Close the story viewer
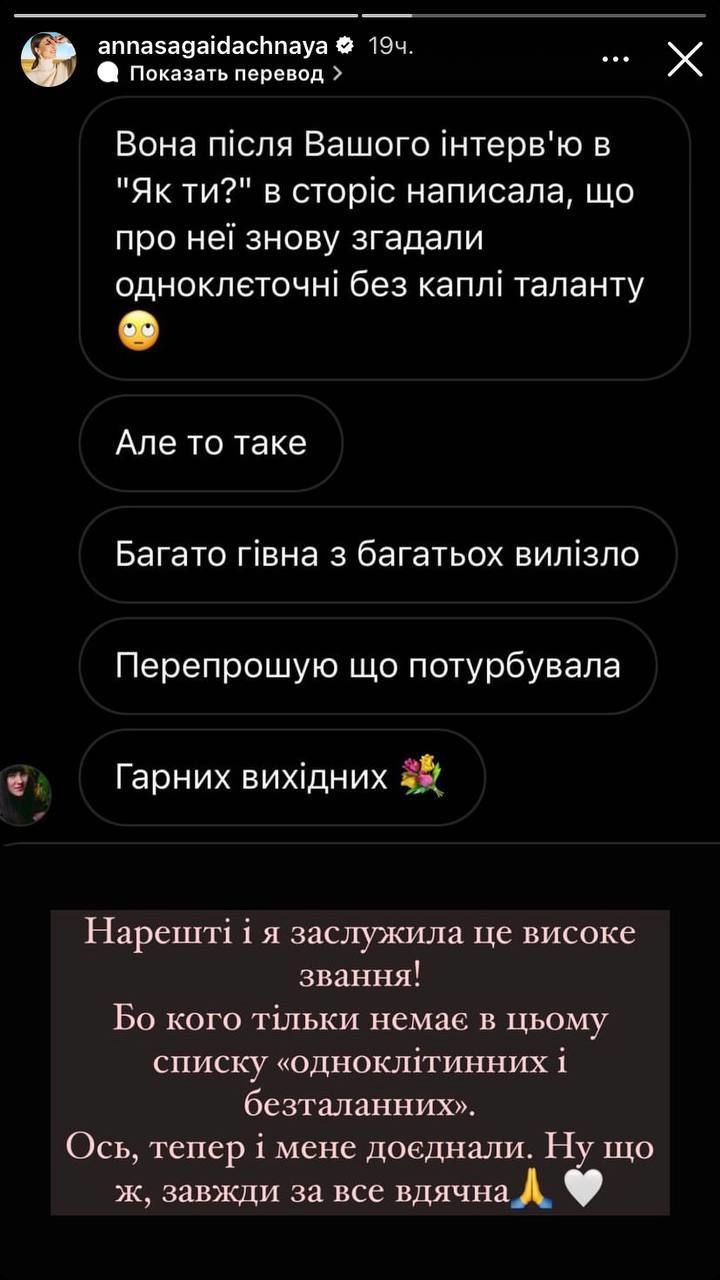 (x=685, y=60)
